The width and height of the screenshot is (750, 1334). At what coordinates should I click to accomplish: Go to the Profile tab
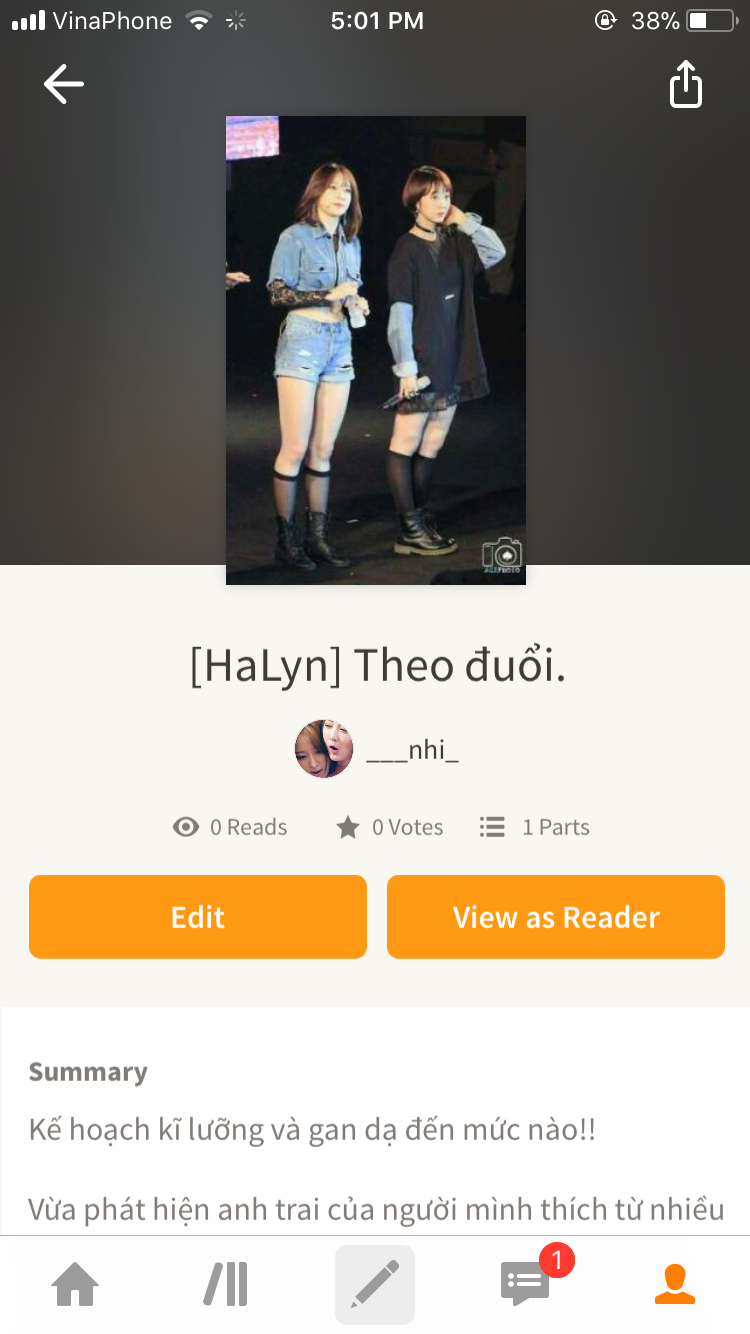675,1284
